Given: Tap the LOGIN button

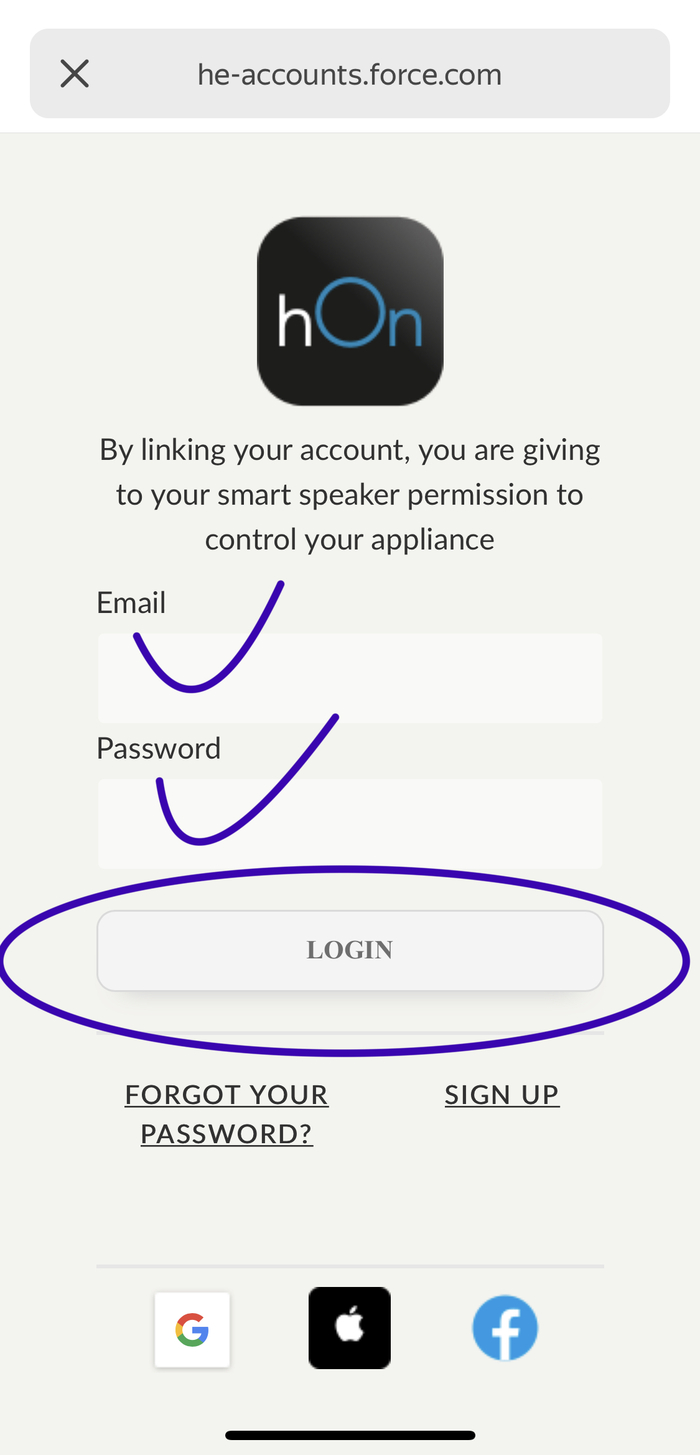Looking at the screenshot, I should point(349,950).
